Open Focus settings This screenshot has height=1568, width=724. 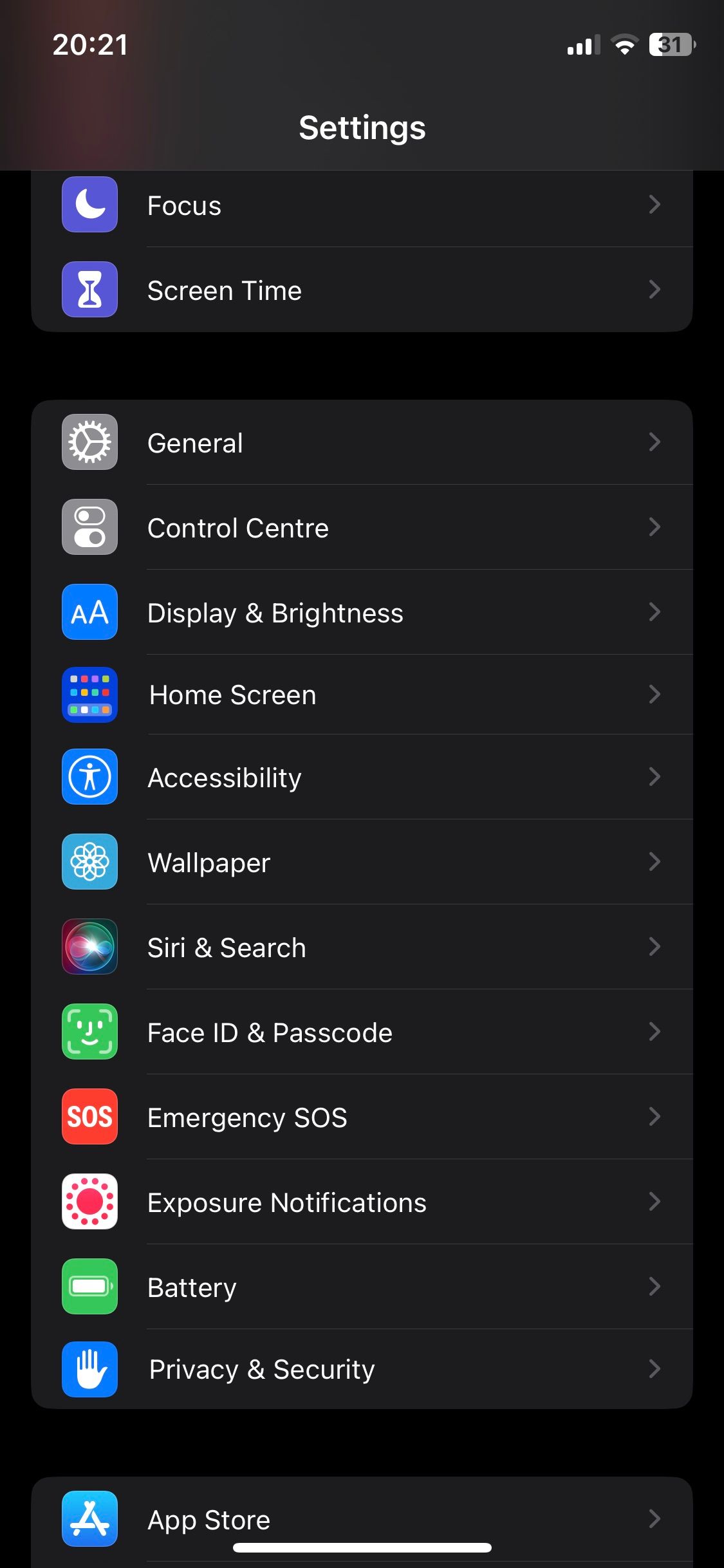pos(362,206)
